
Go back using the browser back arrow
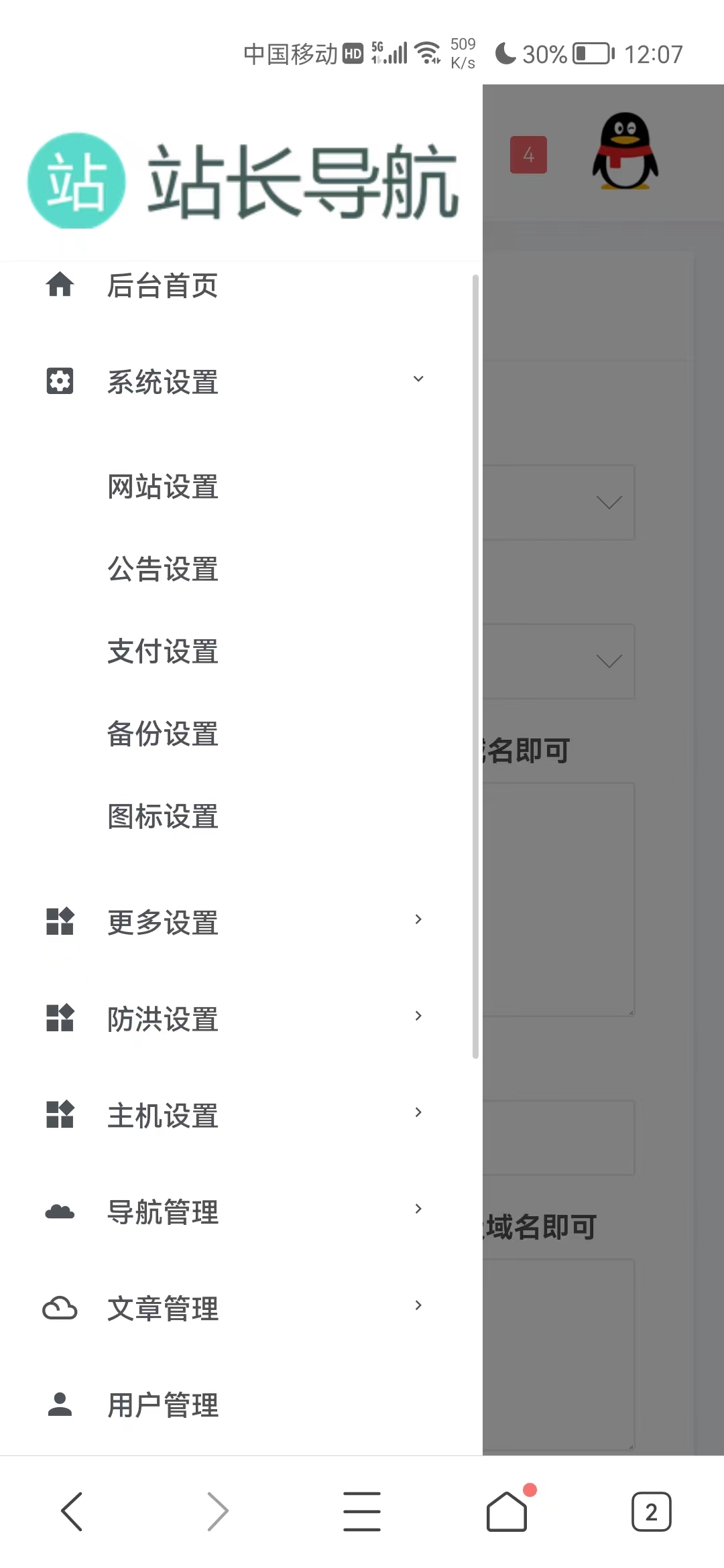[72, 1512]
